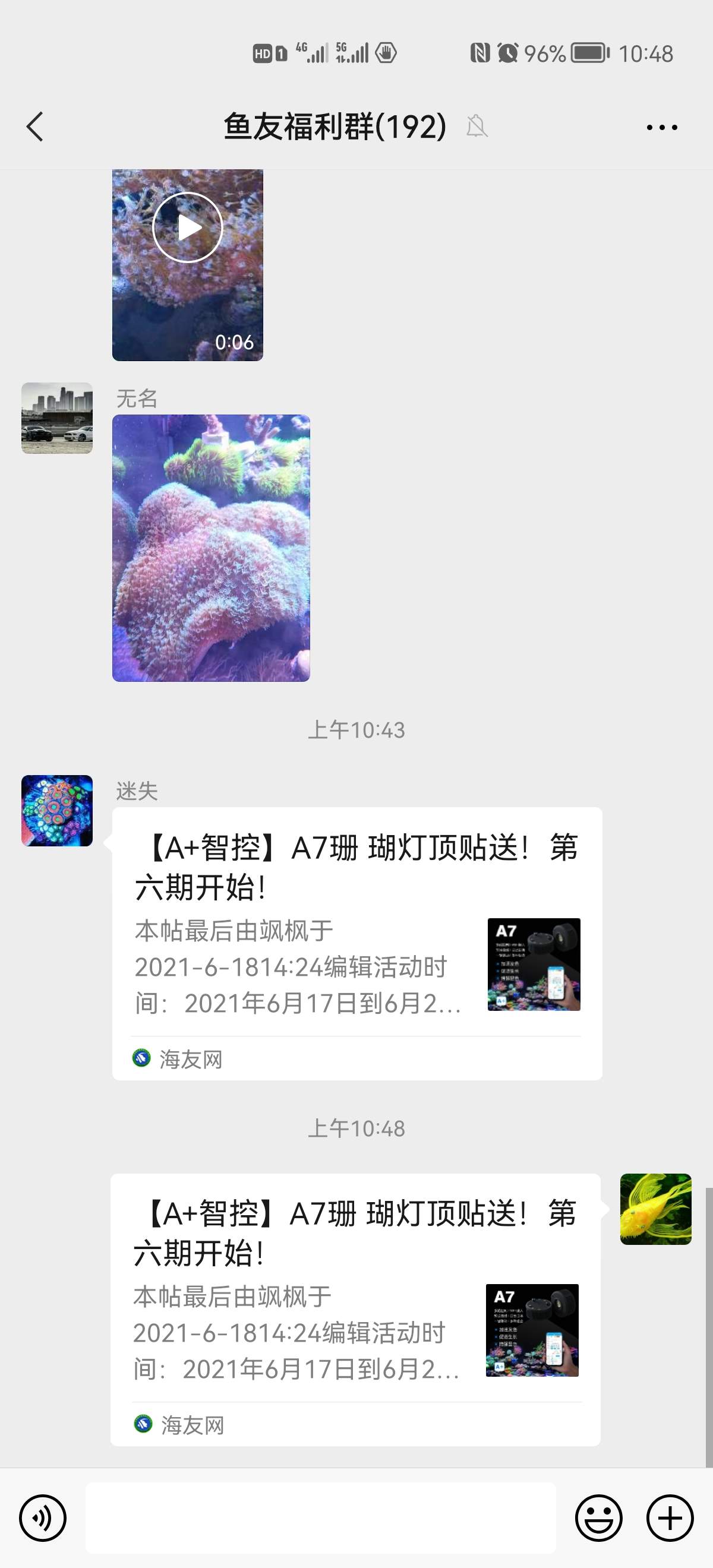Tap my yellow fish avatar
Viewport: 713px width, 1568px height.
point(656,1209)
